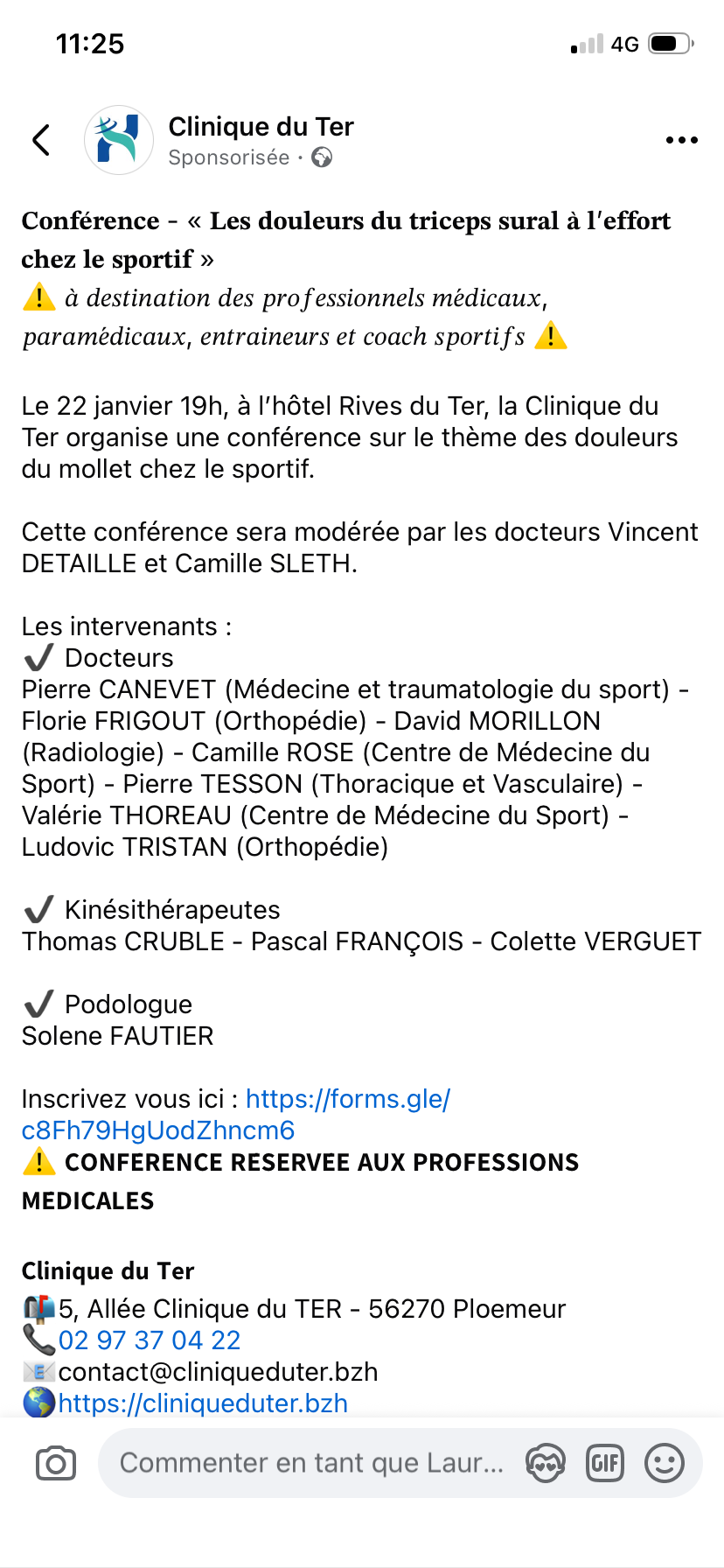Add a GIF to the comment
The image size is (724, 1568).
point(605,1463)
